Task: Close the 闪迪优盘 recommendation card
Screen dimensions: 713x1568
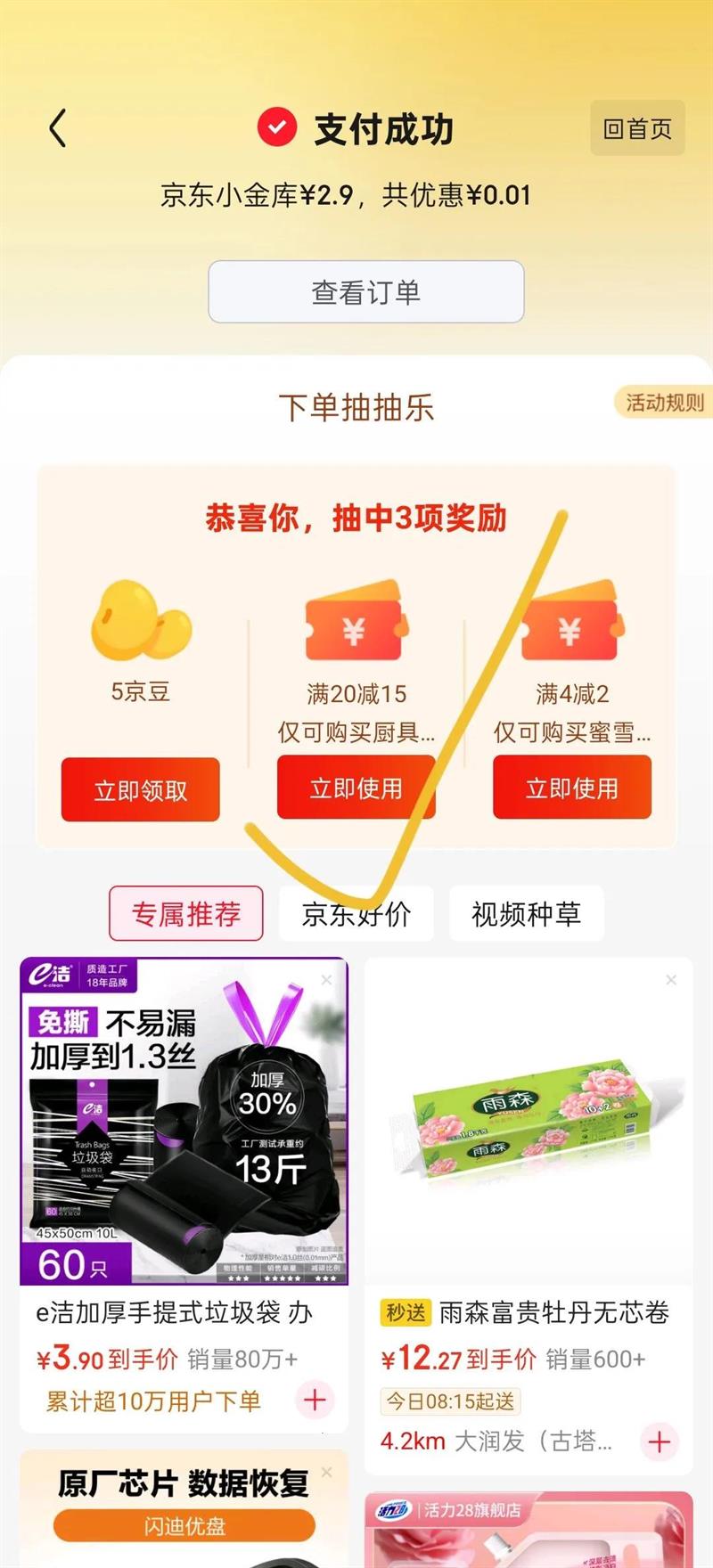Action: click(326, 1472)
